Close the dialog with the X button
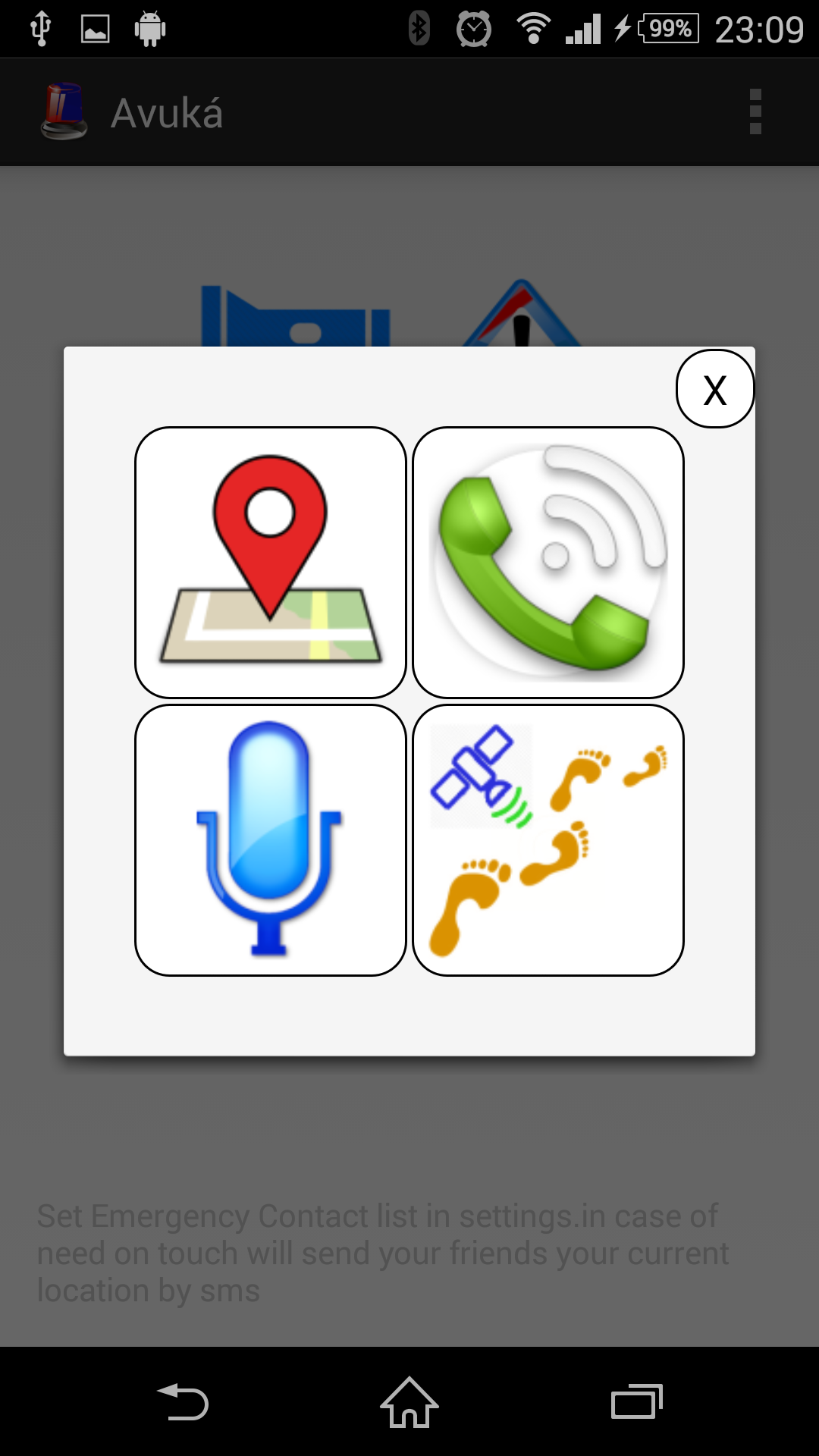 (x=714, y=389)
